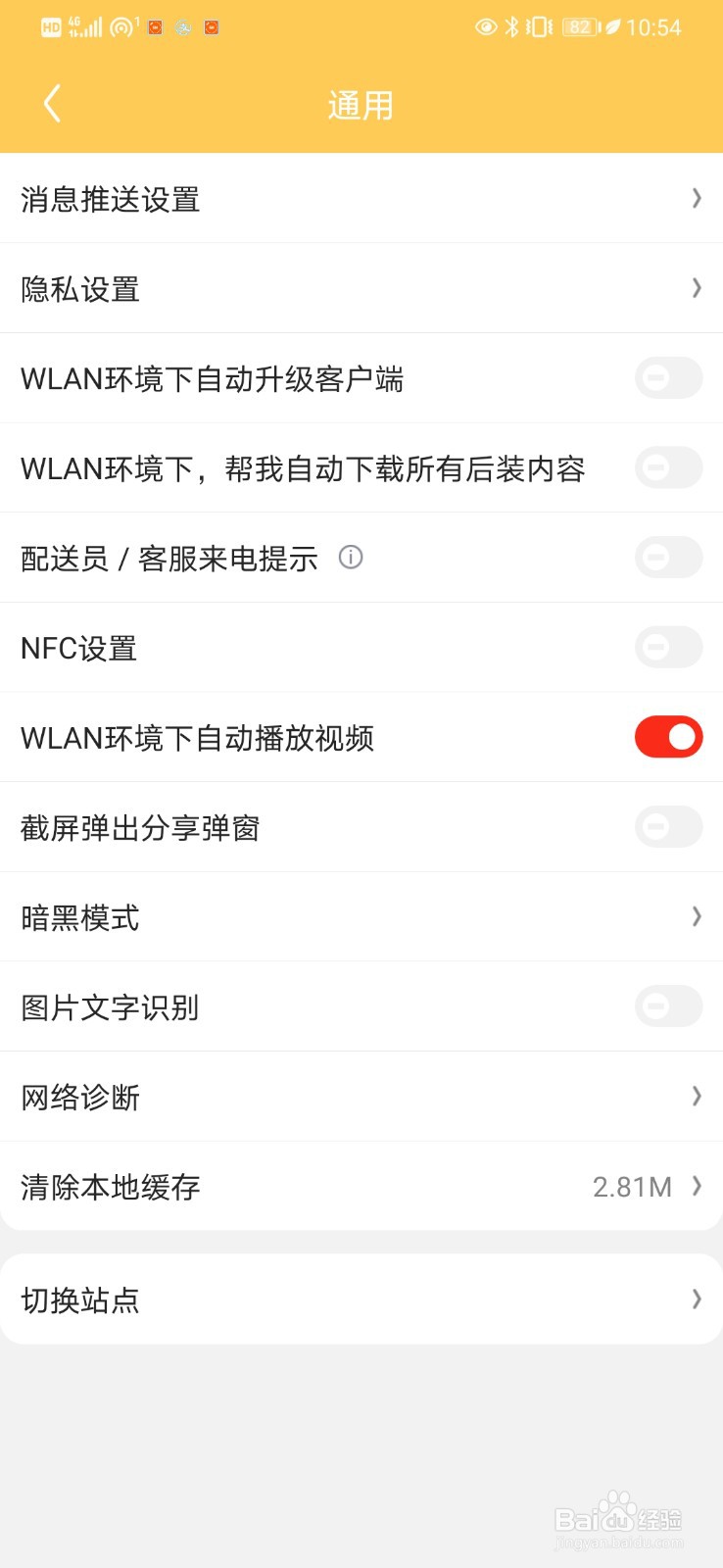Enable 图片文字识别 switch
723x1568 pixels.
(x=668, y=1006)
